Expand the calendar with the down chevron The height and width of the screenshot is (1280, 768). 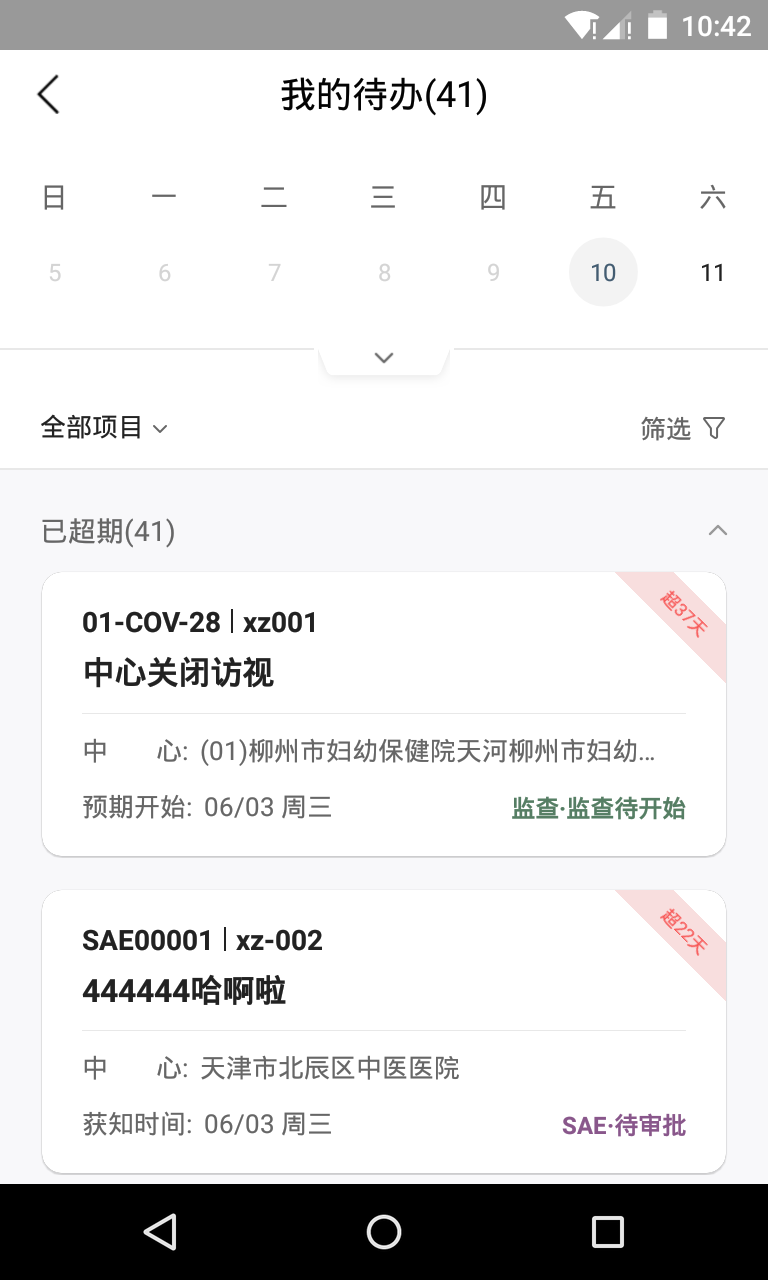tap(384, 357)
